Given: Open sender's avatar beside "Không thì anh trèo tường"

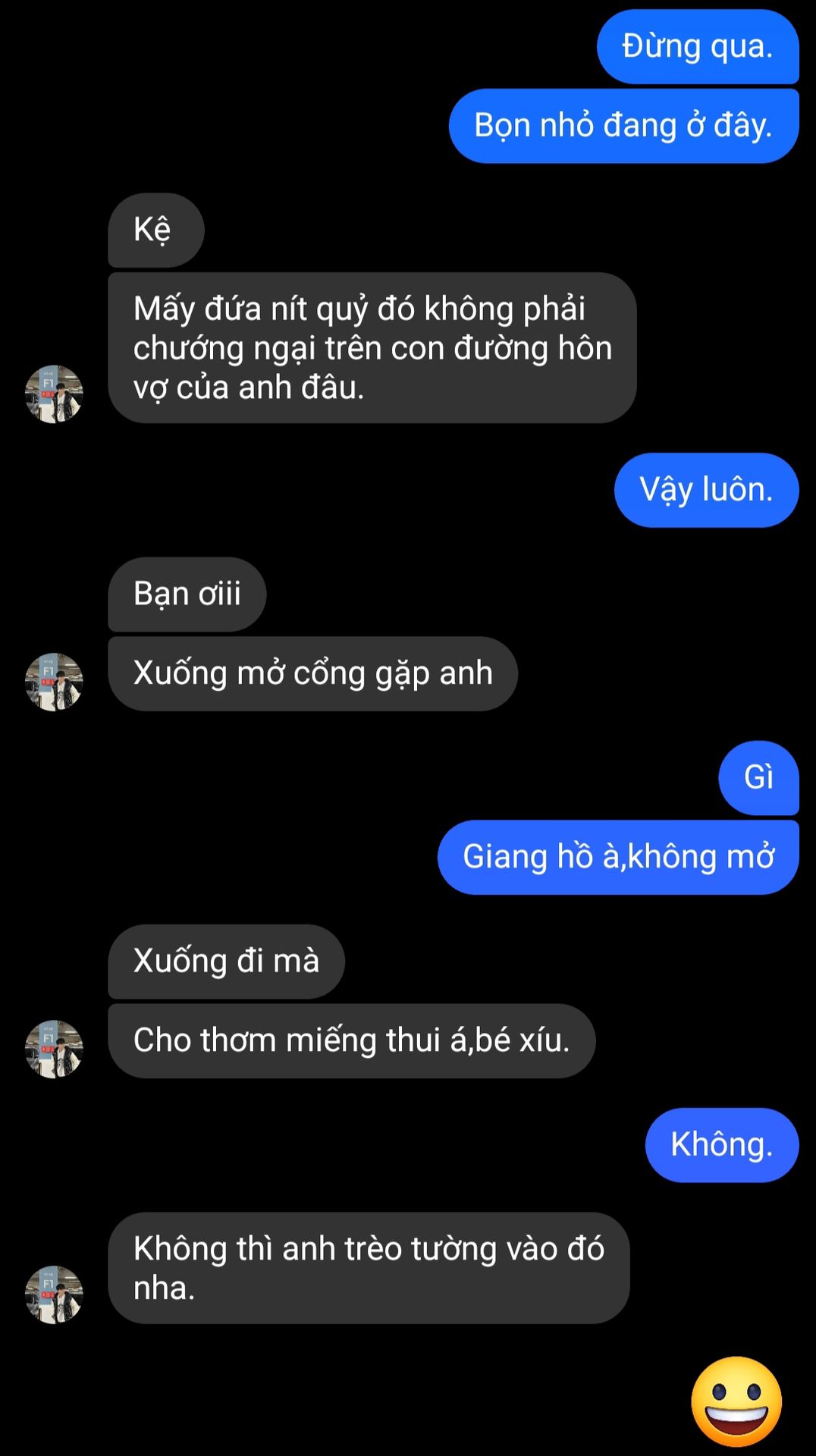Looking at the screenshot, I should tap(54, 1294).
